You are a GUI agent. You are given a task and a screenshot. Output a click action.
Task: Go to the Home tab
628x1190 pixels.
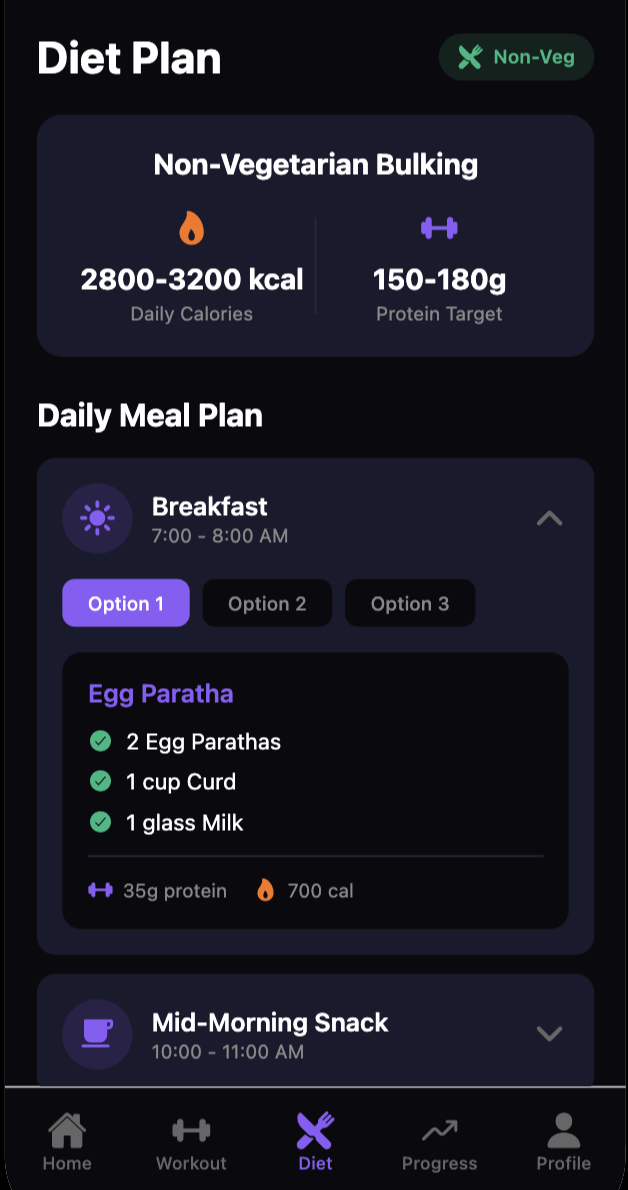pos(67,1142)
